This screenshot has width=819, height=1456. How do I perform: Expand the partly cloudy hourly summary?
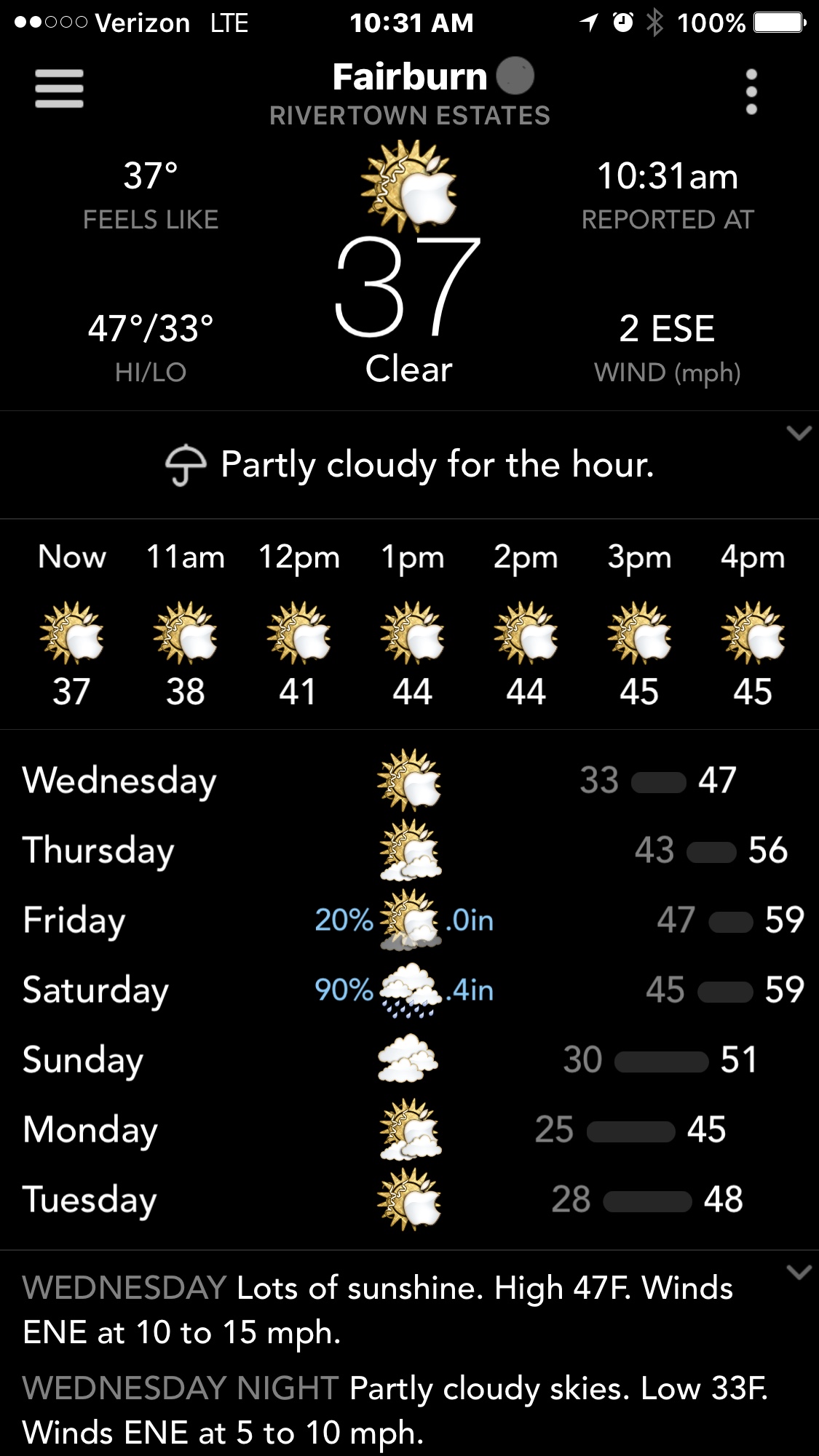(799, 434)
